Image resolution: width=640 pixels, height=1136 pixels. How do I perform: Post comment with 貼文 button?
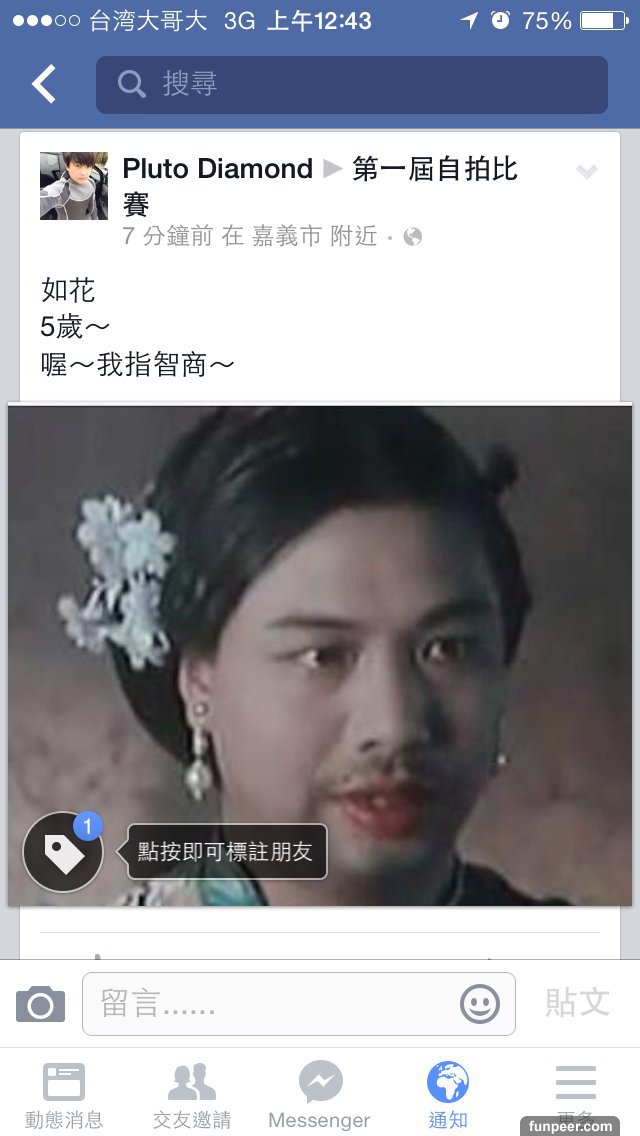point(577,1003)
